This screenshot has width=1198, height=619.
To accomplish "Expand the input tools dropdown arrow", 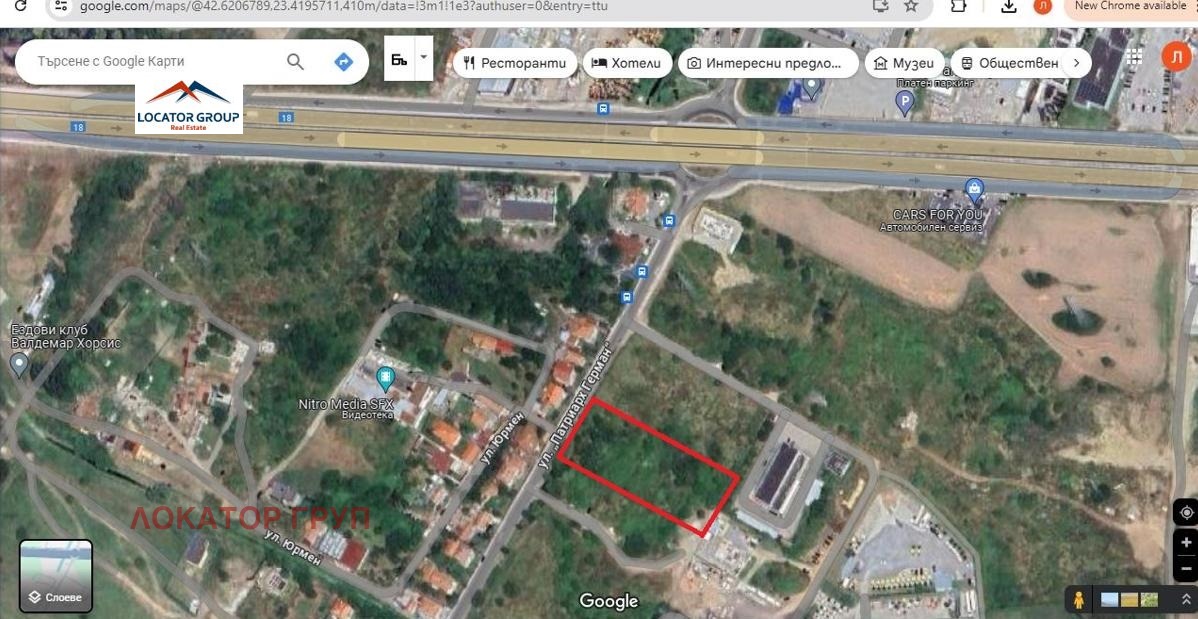I will [424, 58].
